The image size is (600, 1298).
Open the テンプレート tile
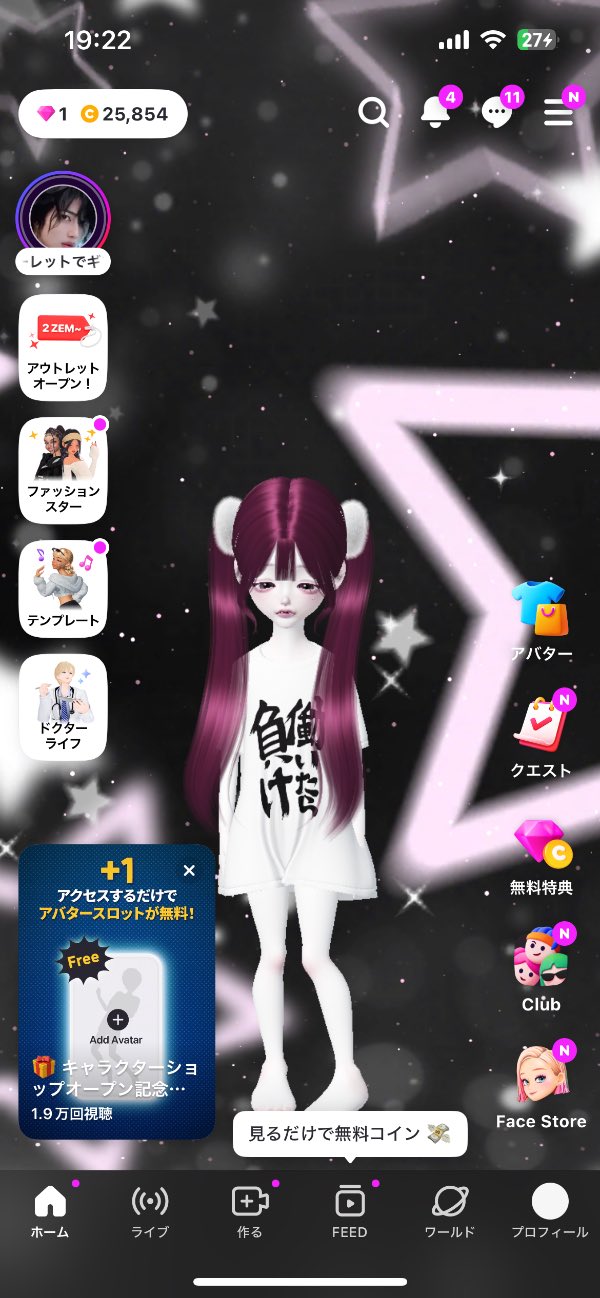[x=63, y=590]
